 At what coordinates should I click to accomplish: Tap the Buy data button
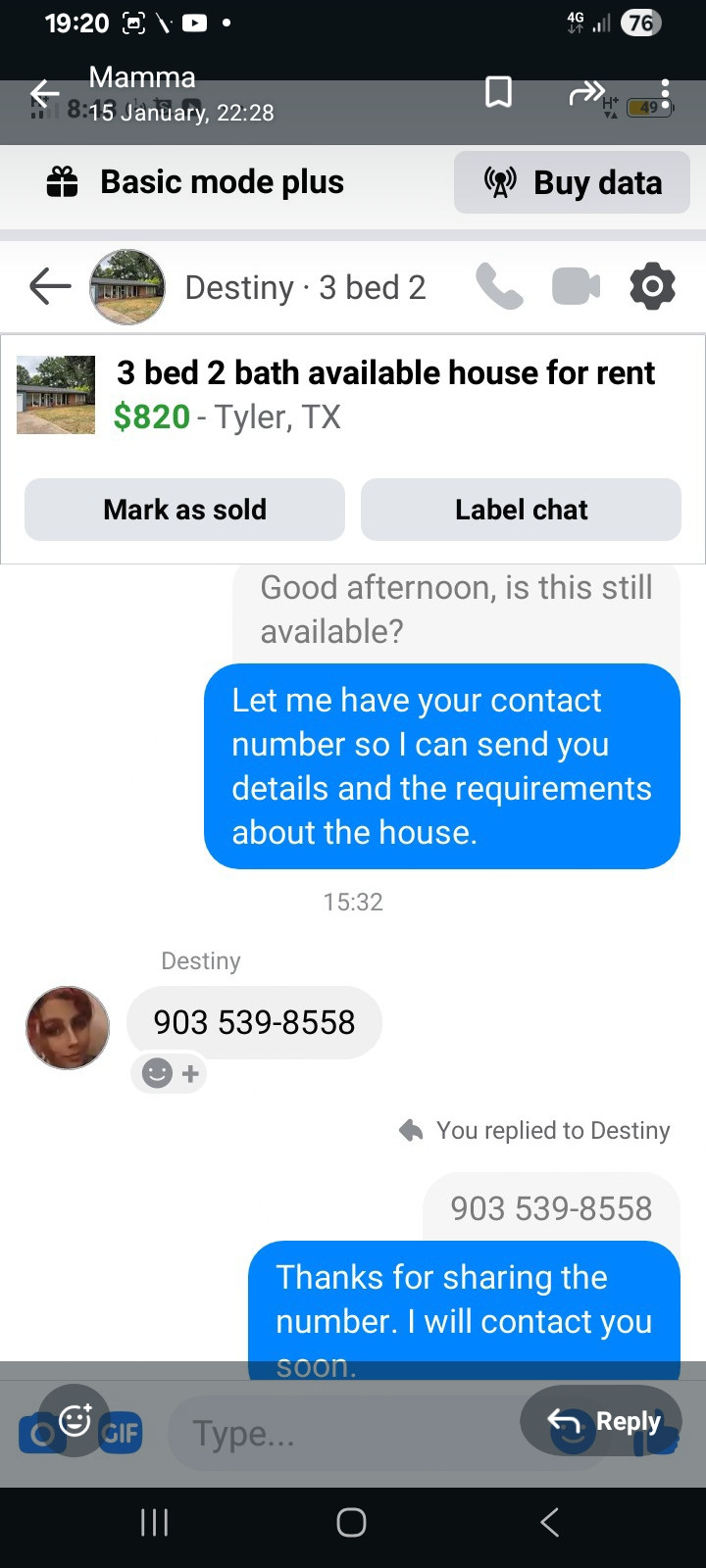(x=572, y=182)
